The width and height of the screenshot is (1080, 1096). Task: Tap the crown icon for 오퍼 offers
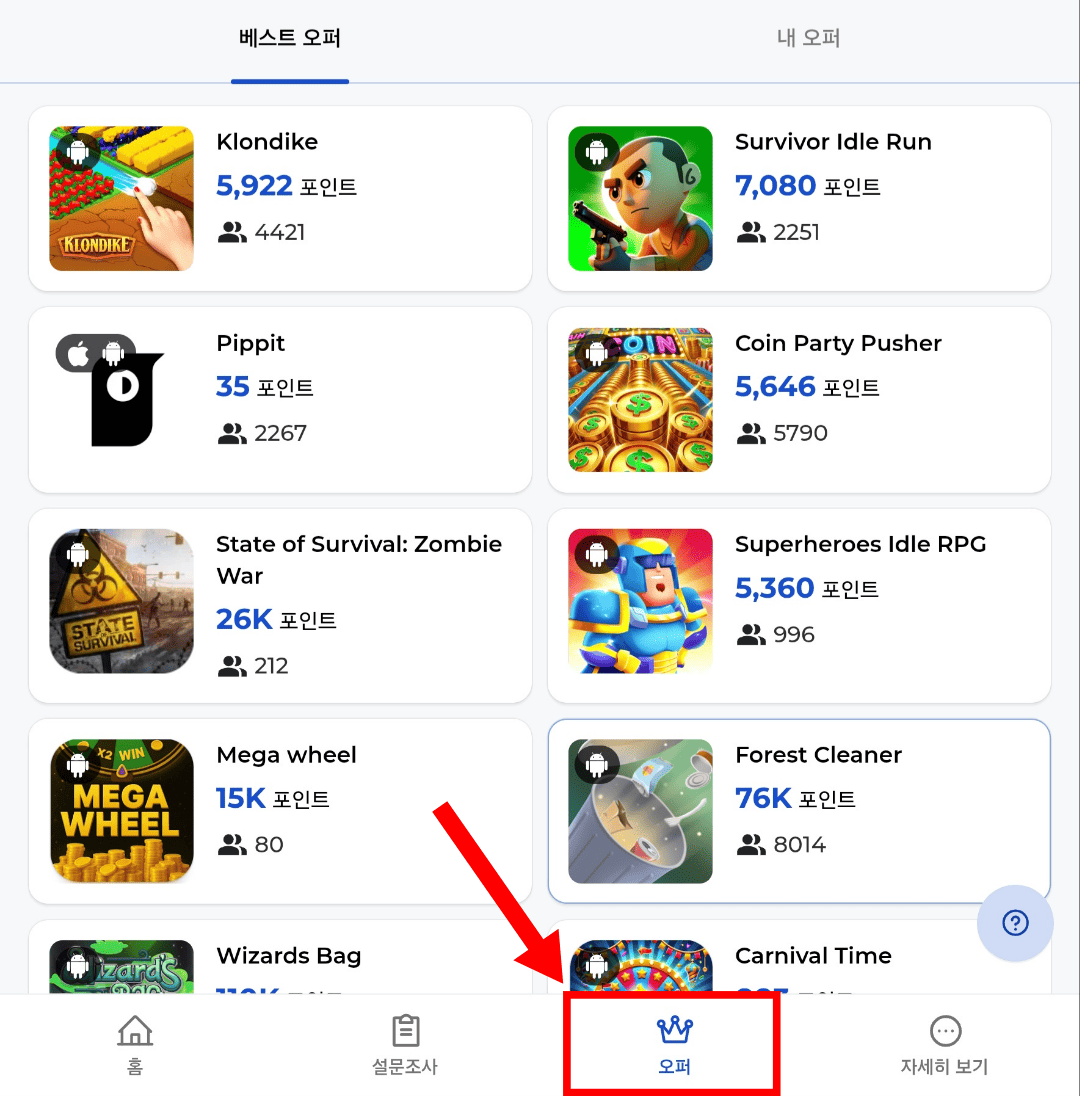(x=672, y=1028)
